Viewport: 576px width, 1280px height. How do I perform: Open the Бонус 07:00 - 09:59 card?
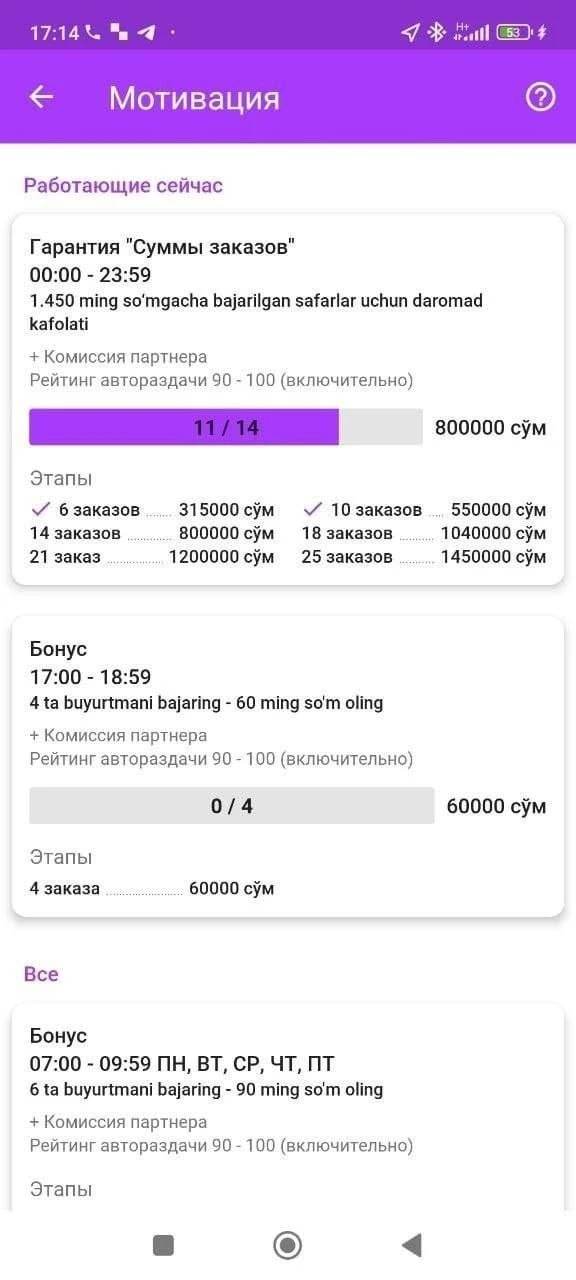pos(288,1107)
